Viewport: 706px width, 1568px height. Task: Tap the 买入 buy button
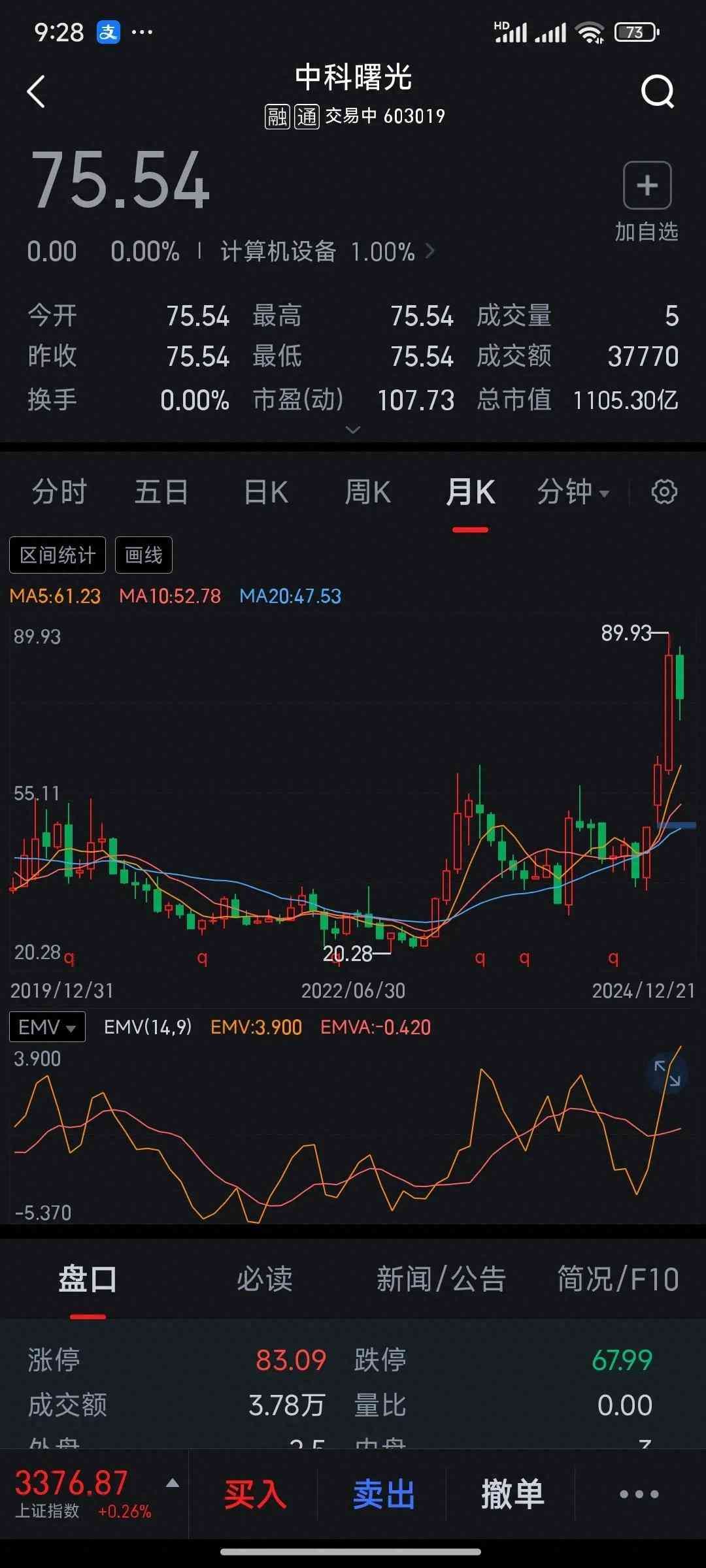255,1494
